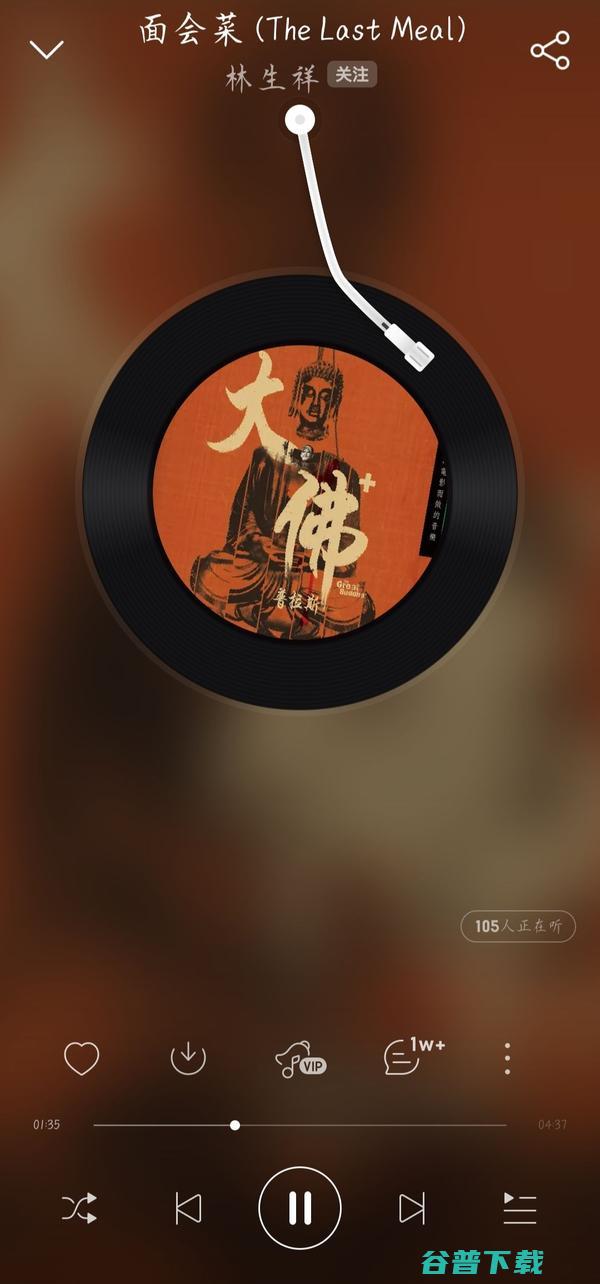Open the 105人正在听 listeners chip
The width and height of the screenshot is (600, 1284).
point(518,926)
